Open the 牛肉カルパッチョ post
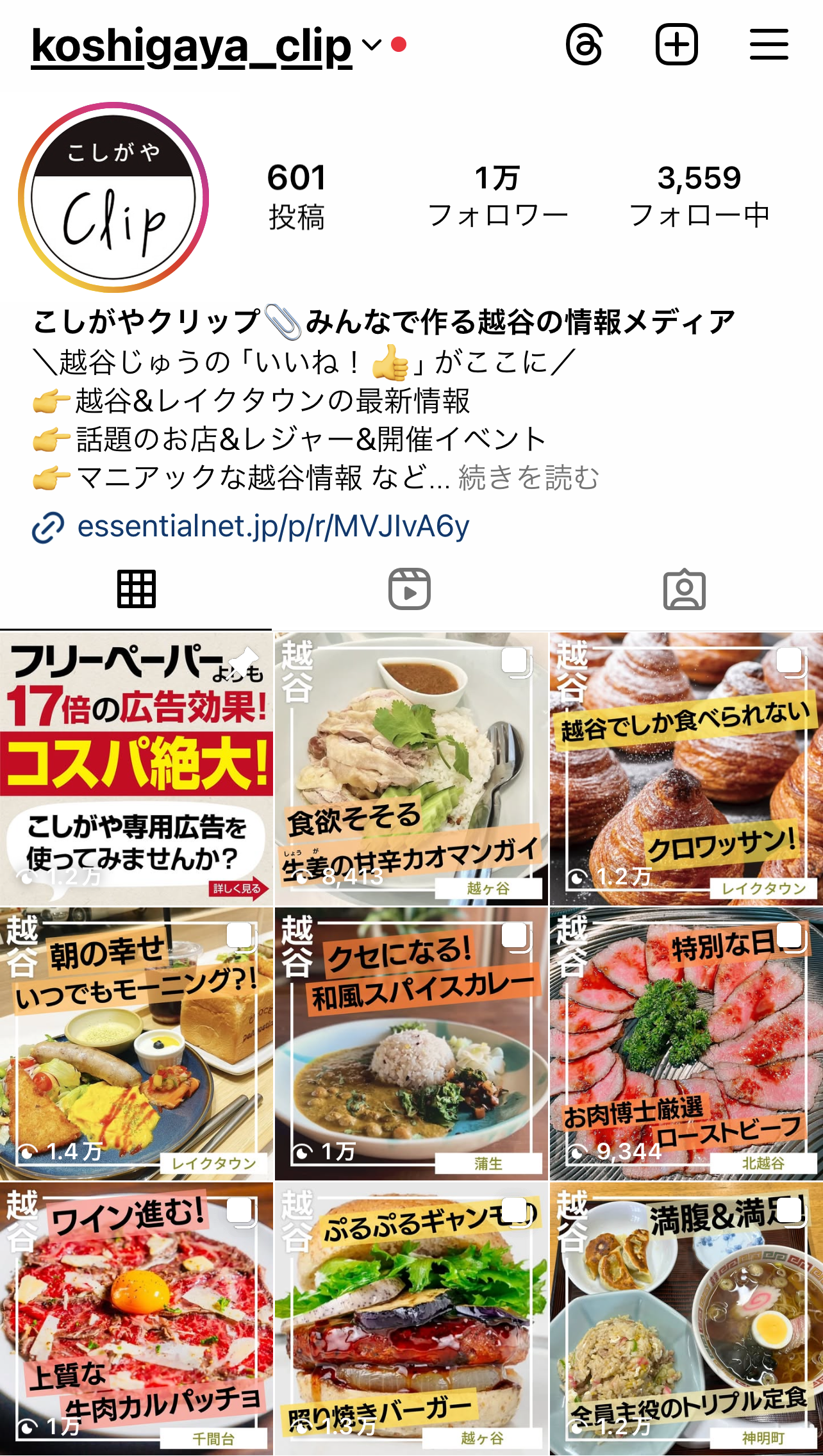The image size is (823, 1456). click(136, 1319)
